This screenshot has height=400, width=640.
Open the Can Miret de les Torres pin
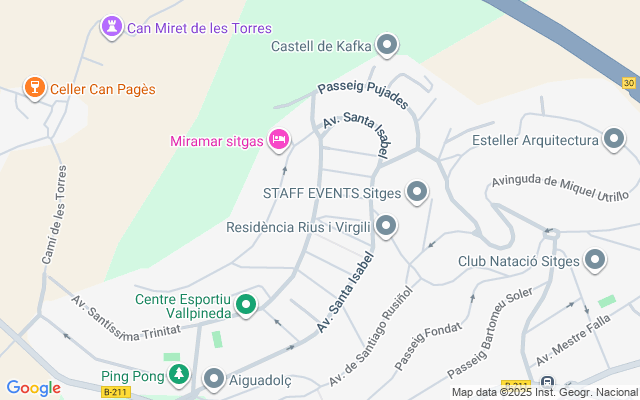coord(111,27)
